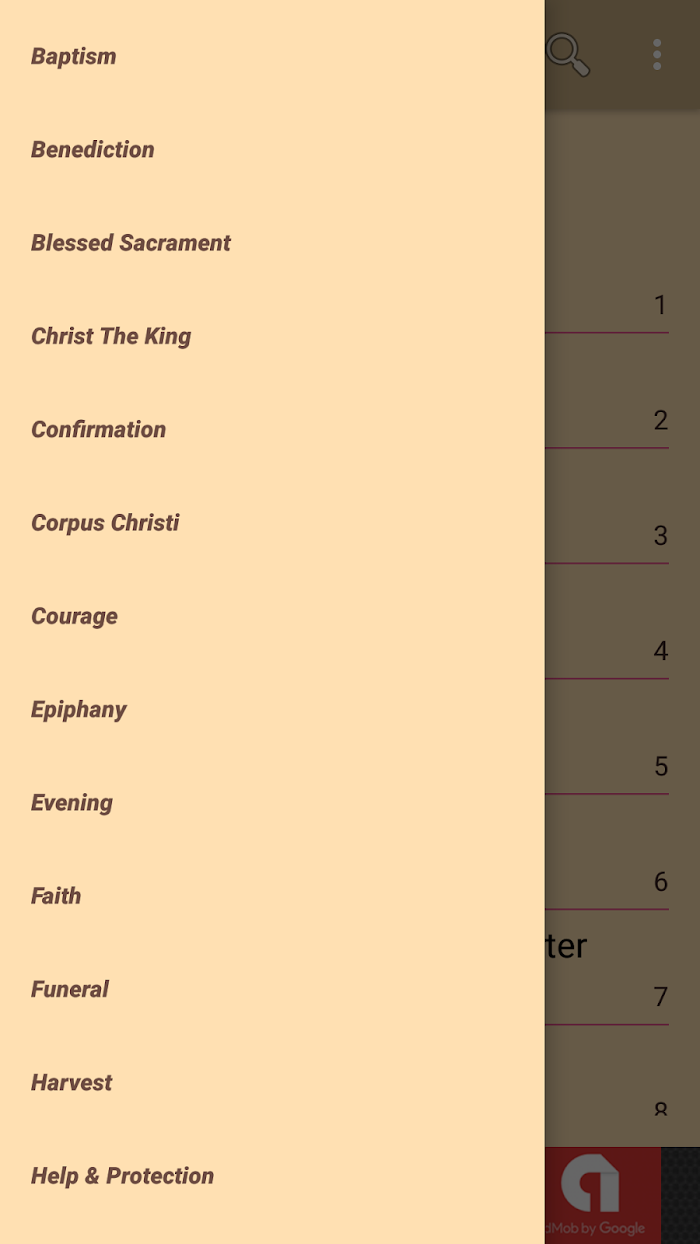Open Evening hymns

(x=272, y=803)
